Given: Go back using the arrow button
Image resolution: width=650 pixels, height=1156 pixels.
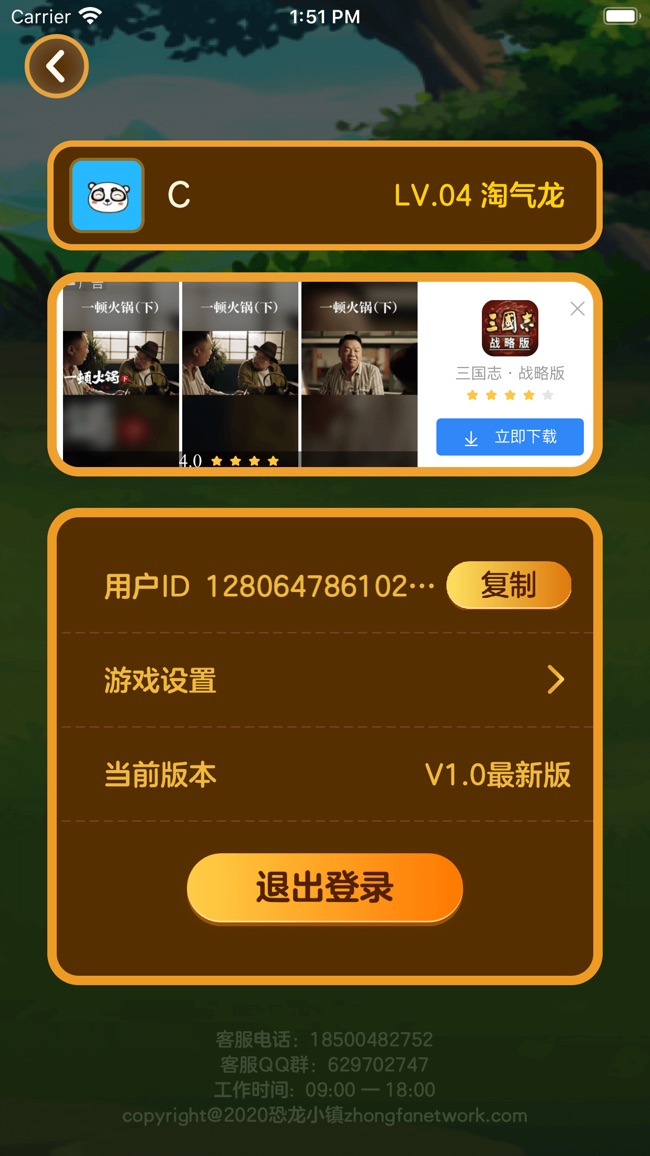Looking at the screenshot, I should coord(57,67).
